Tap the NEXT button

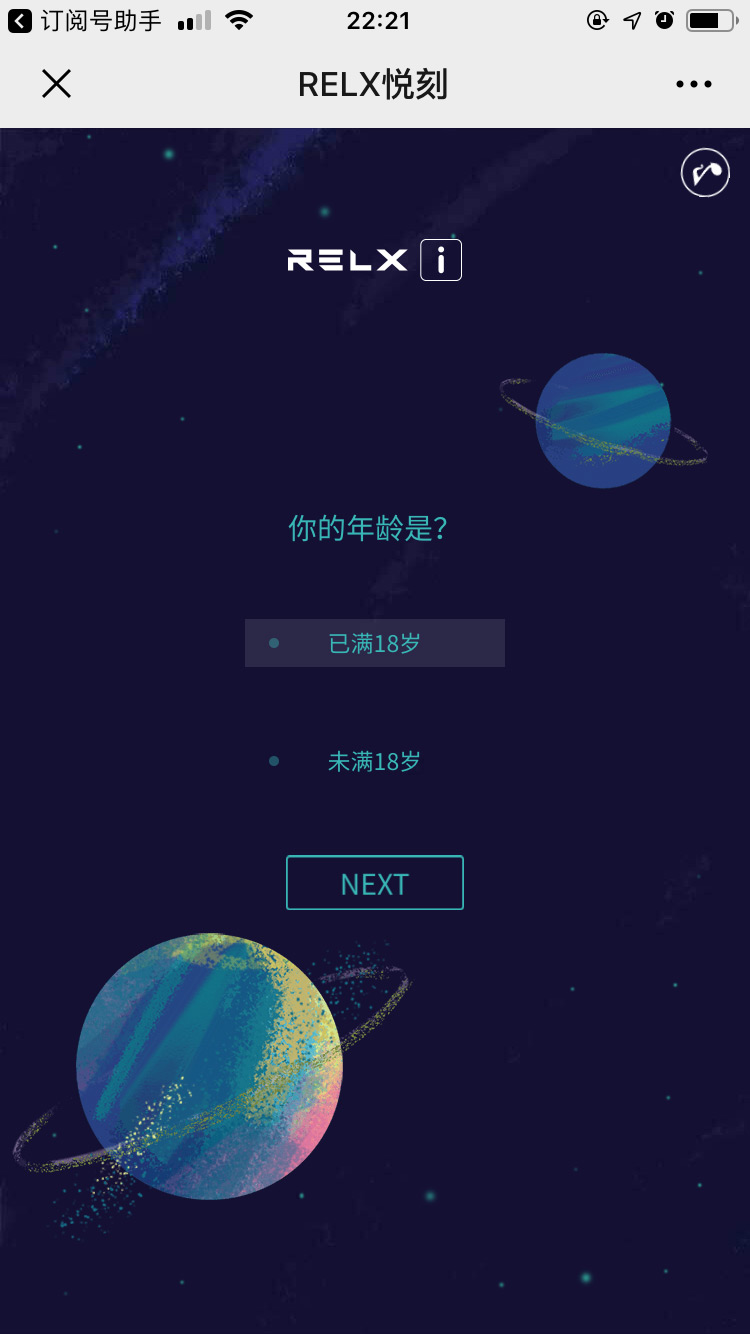pyautogui.click(x=374, y=883)
